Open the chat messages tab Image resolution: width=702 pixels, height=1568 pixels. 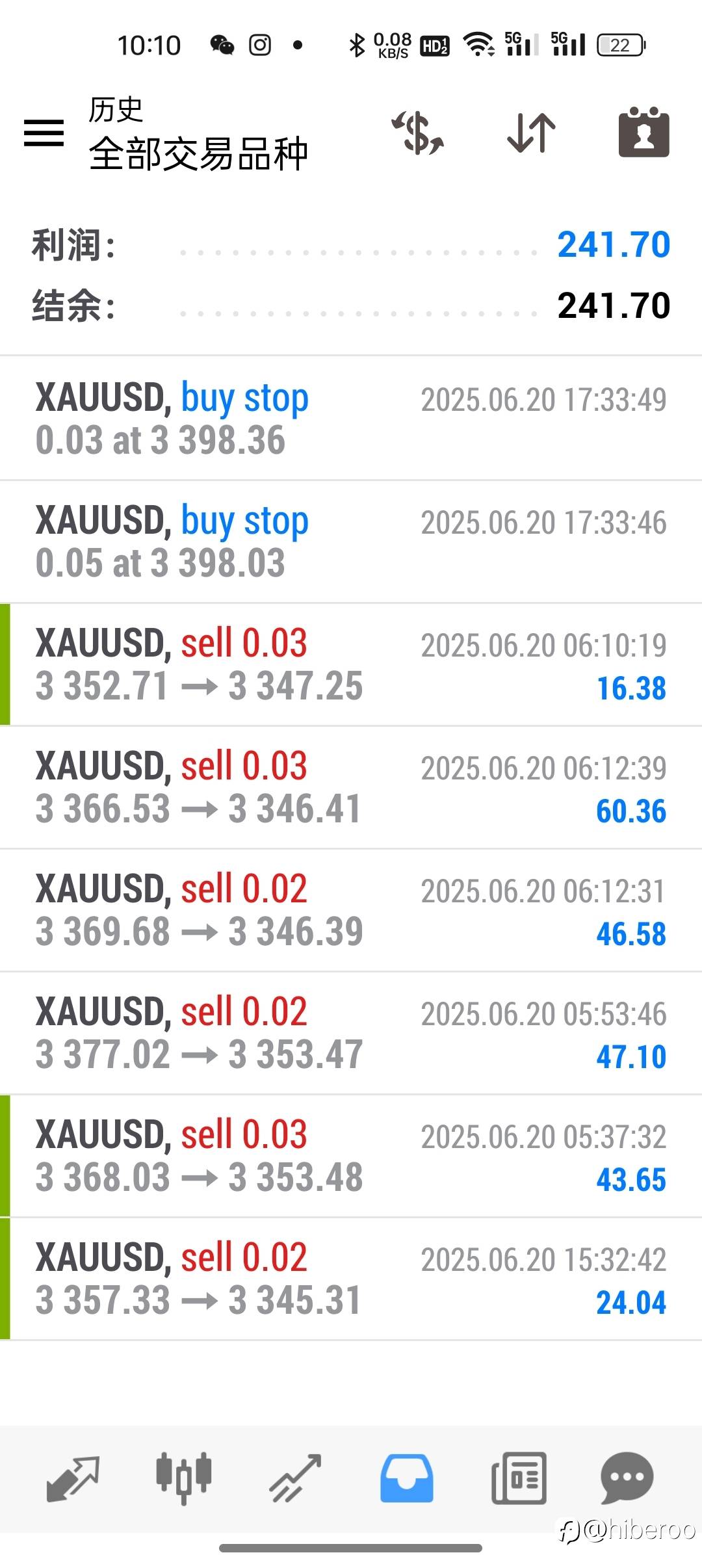tap(627, 1478)
